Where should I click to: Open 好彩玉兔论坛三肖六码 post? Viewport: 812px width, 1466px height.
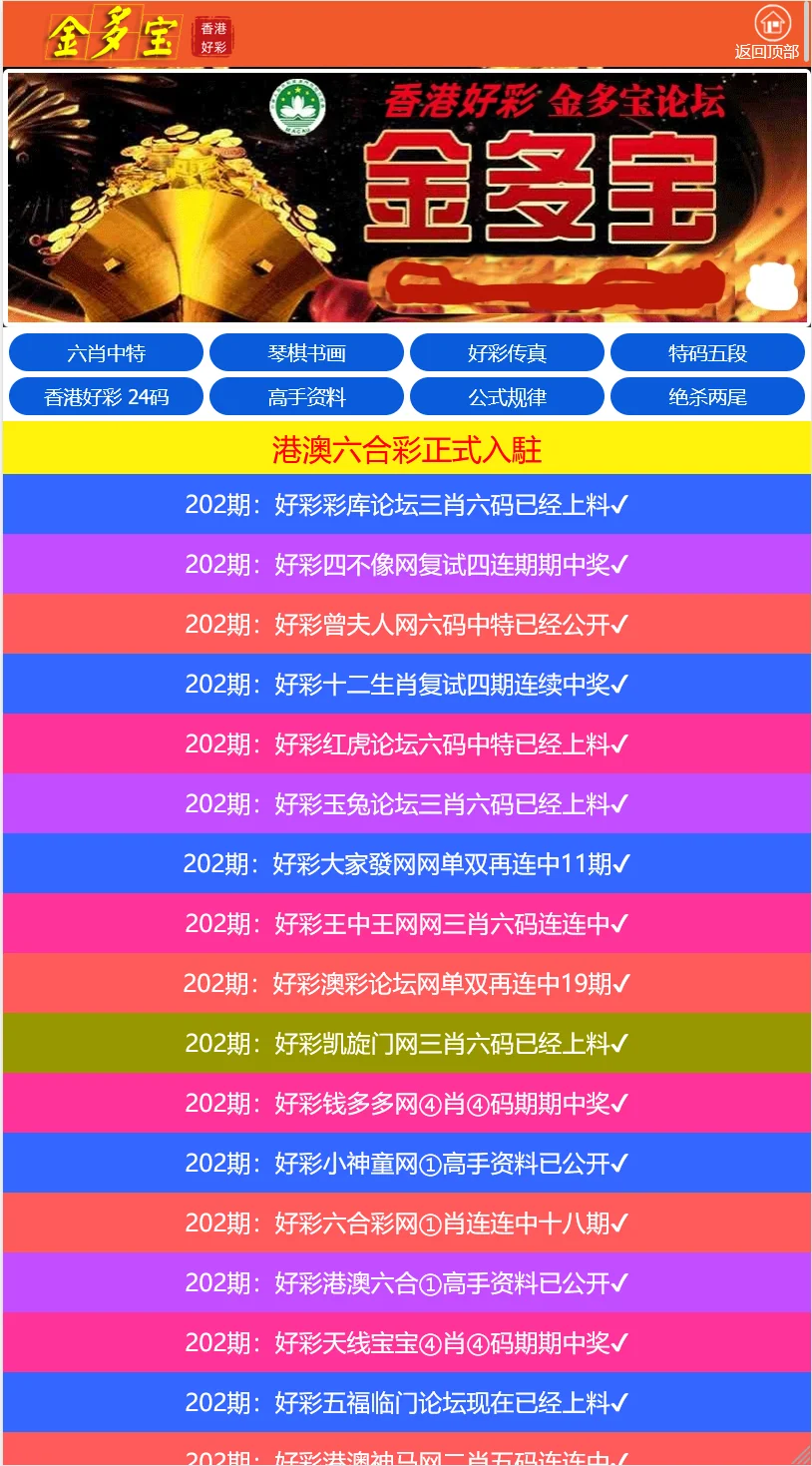click(407, 804)
